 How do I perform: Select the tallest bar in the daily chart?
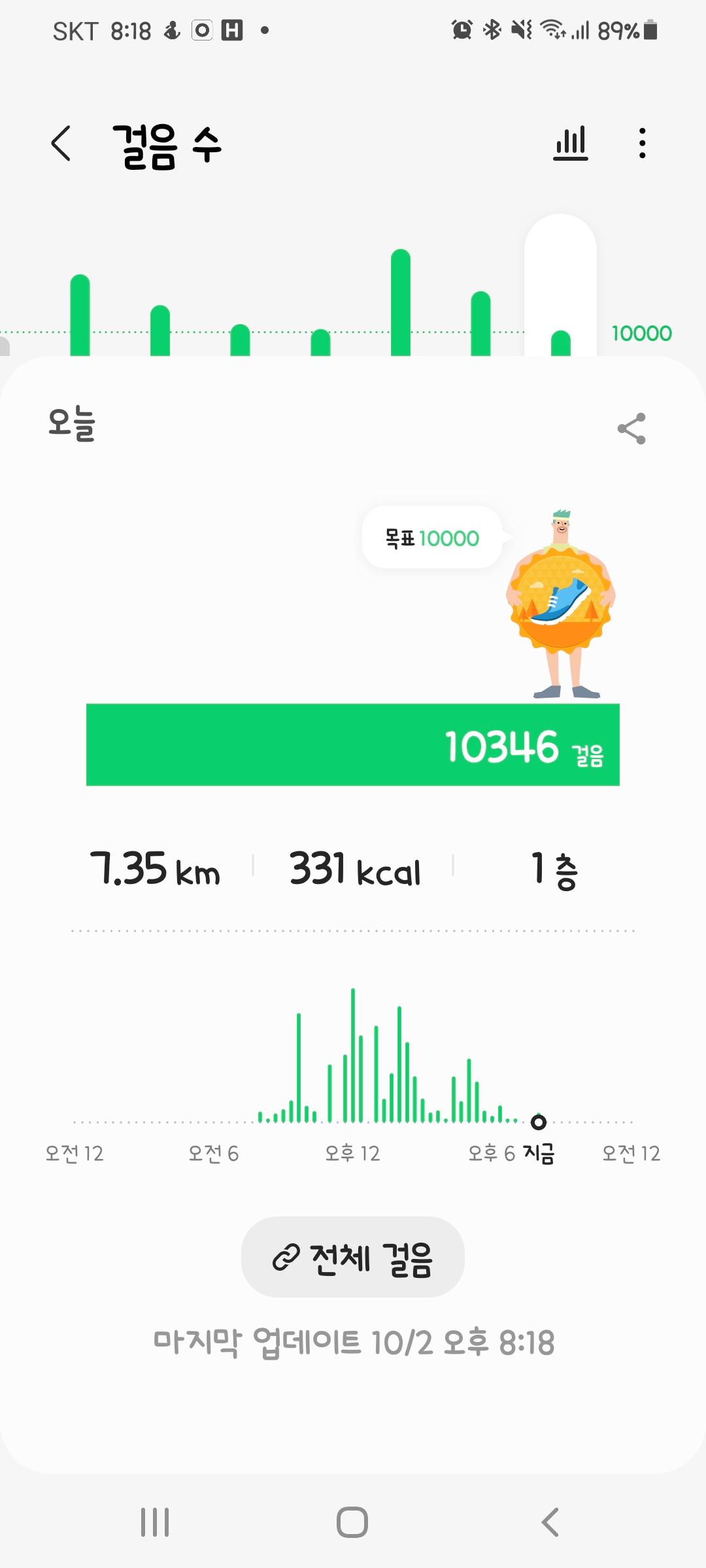[401, 304]
